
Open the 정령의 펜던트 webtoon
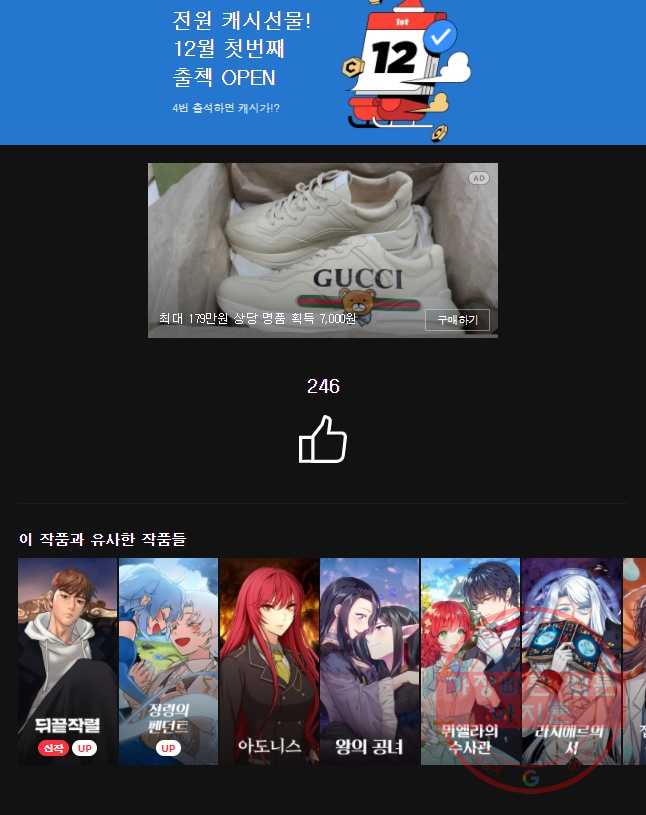point(168,661)
